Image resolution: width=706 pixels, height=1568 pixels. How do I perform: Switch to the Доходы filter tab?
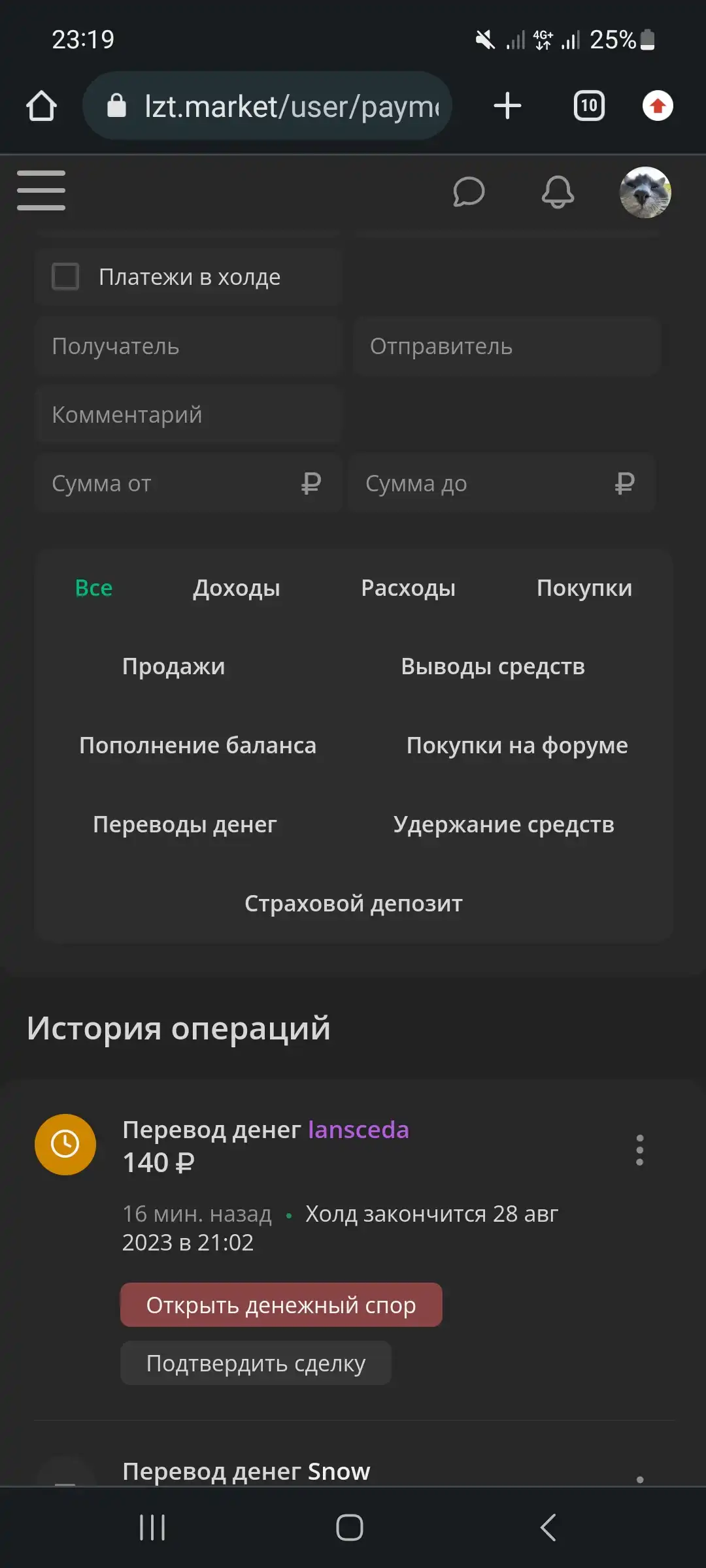[237, 588]
